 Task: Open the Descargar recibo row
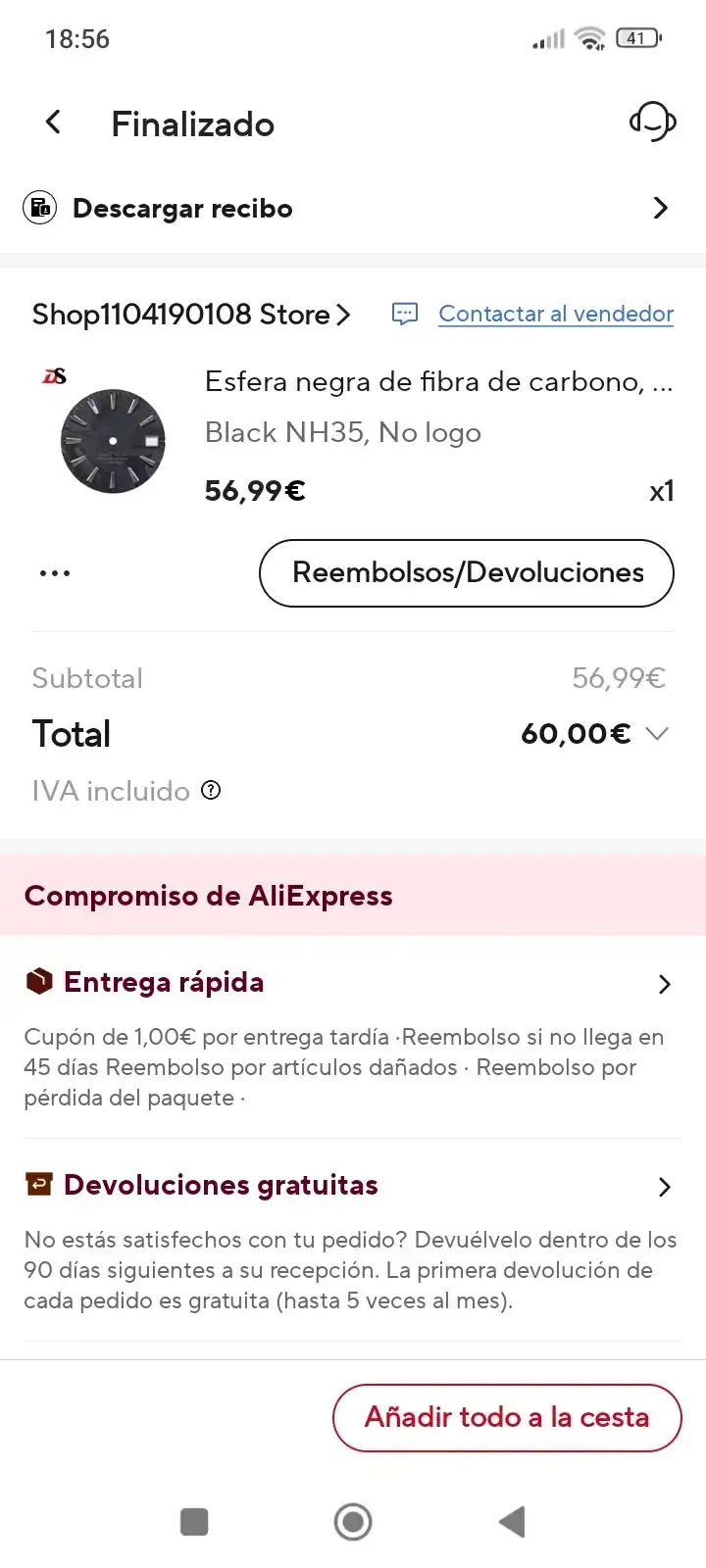coord(353,209)
